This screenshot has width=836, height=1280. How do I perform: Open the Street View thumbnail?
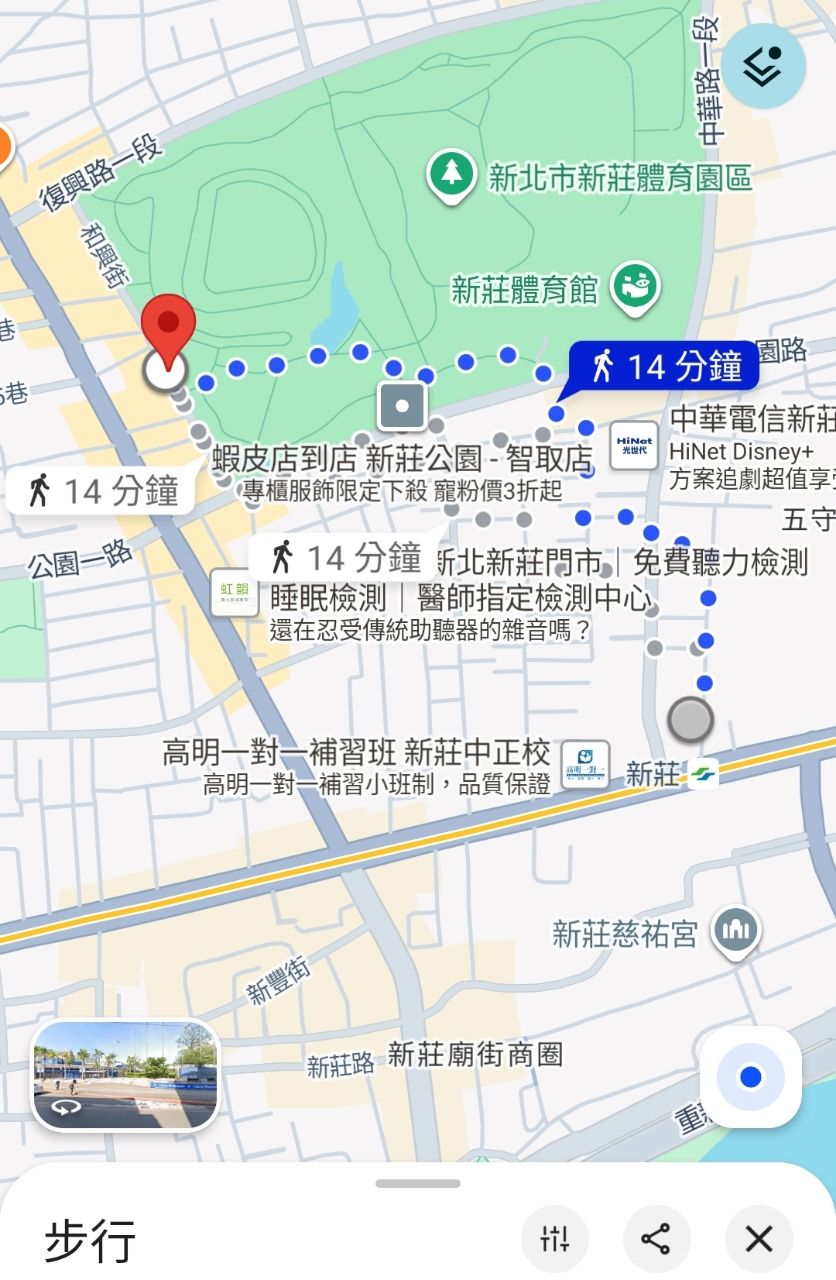click(125, 1075)
